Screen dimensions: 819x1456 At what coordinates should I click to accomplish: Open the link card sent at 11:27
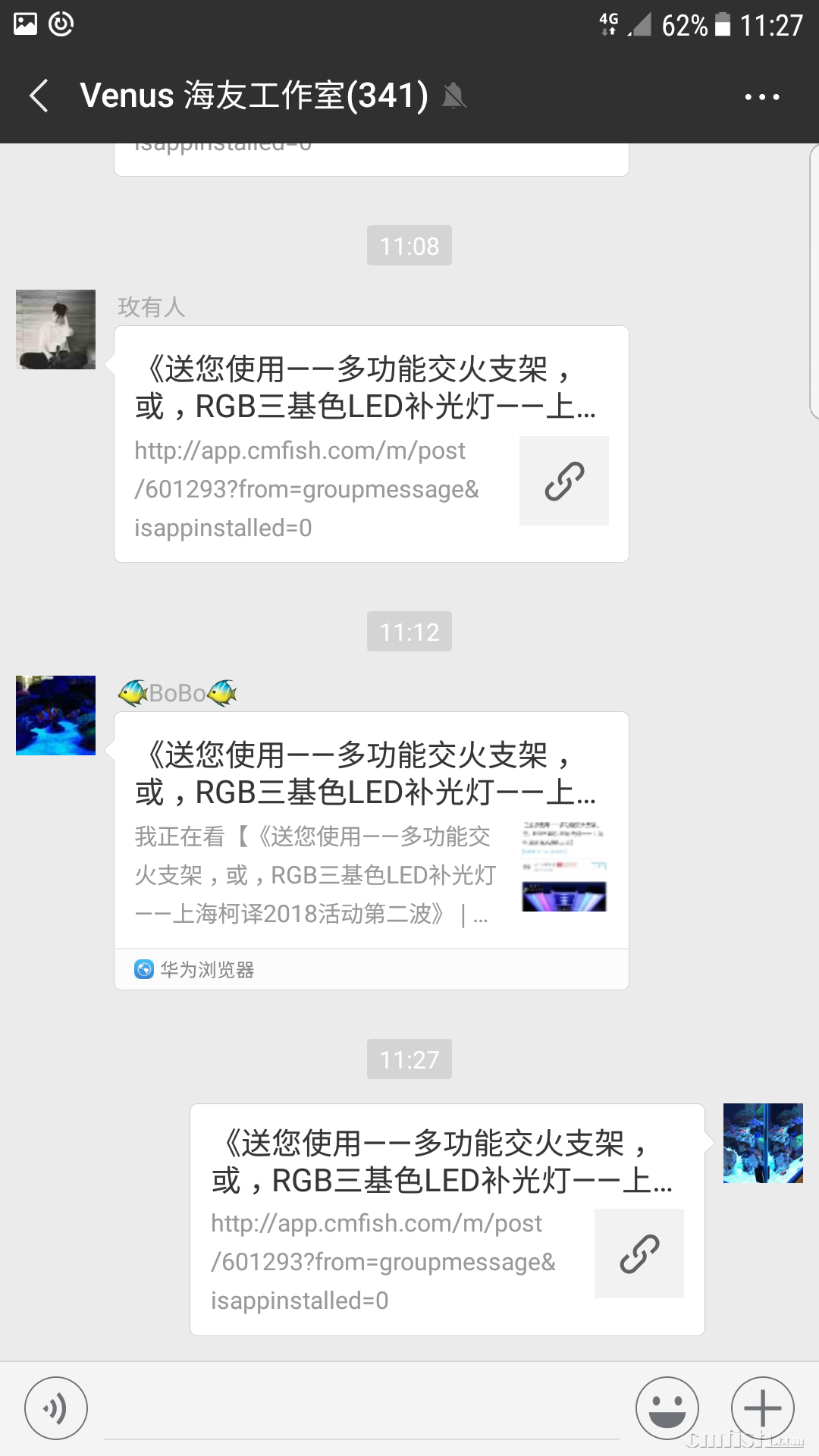coord(447,1219)
